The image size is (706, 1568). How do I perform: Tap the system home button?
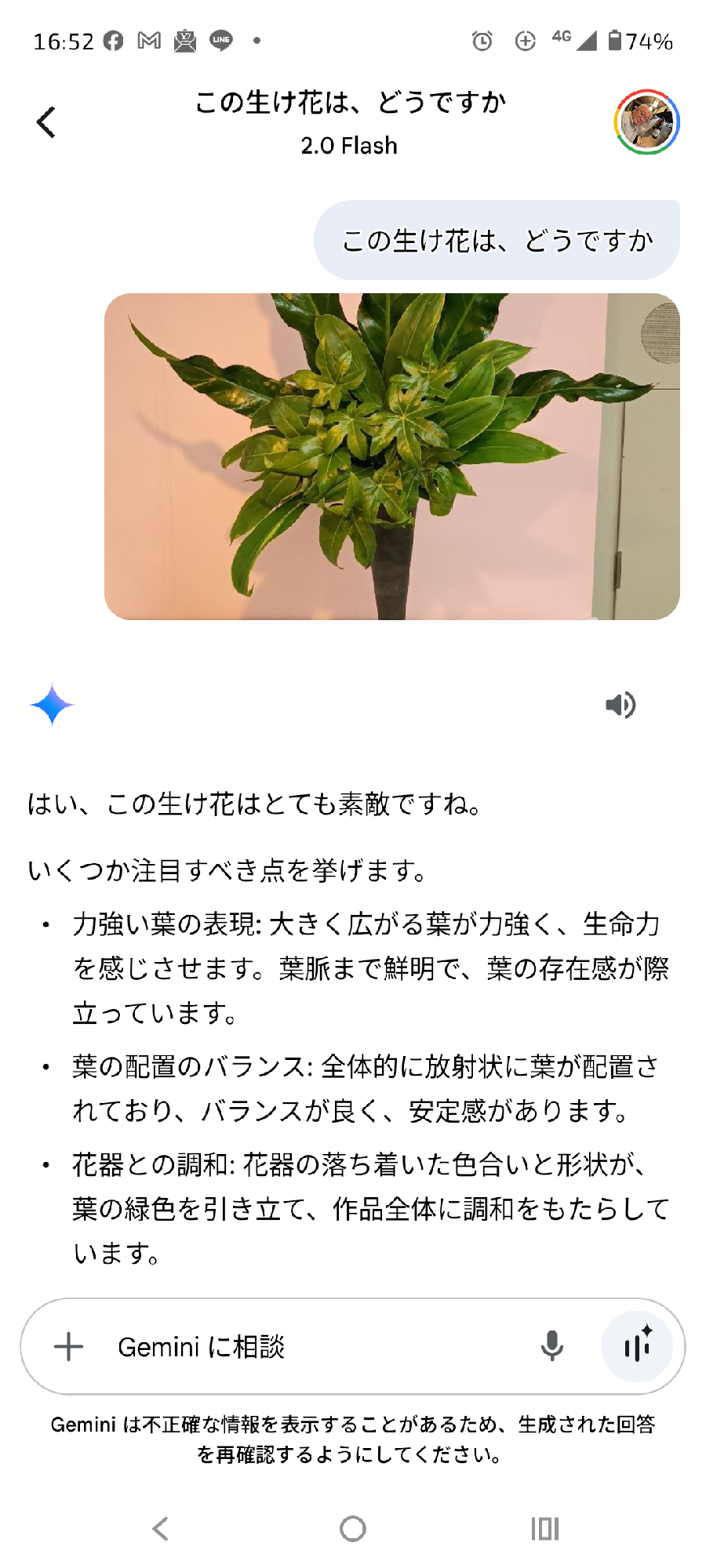pyautogui.click(x=353, y=1528)
